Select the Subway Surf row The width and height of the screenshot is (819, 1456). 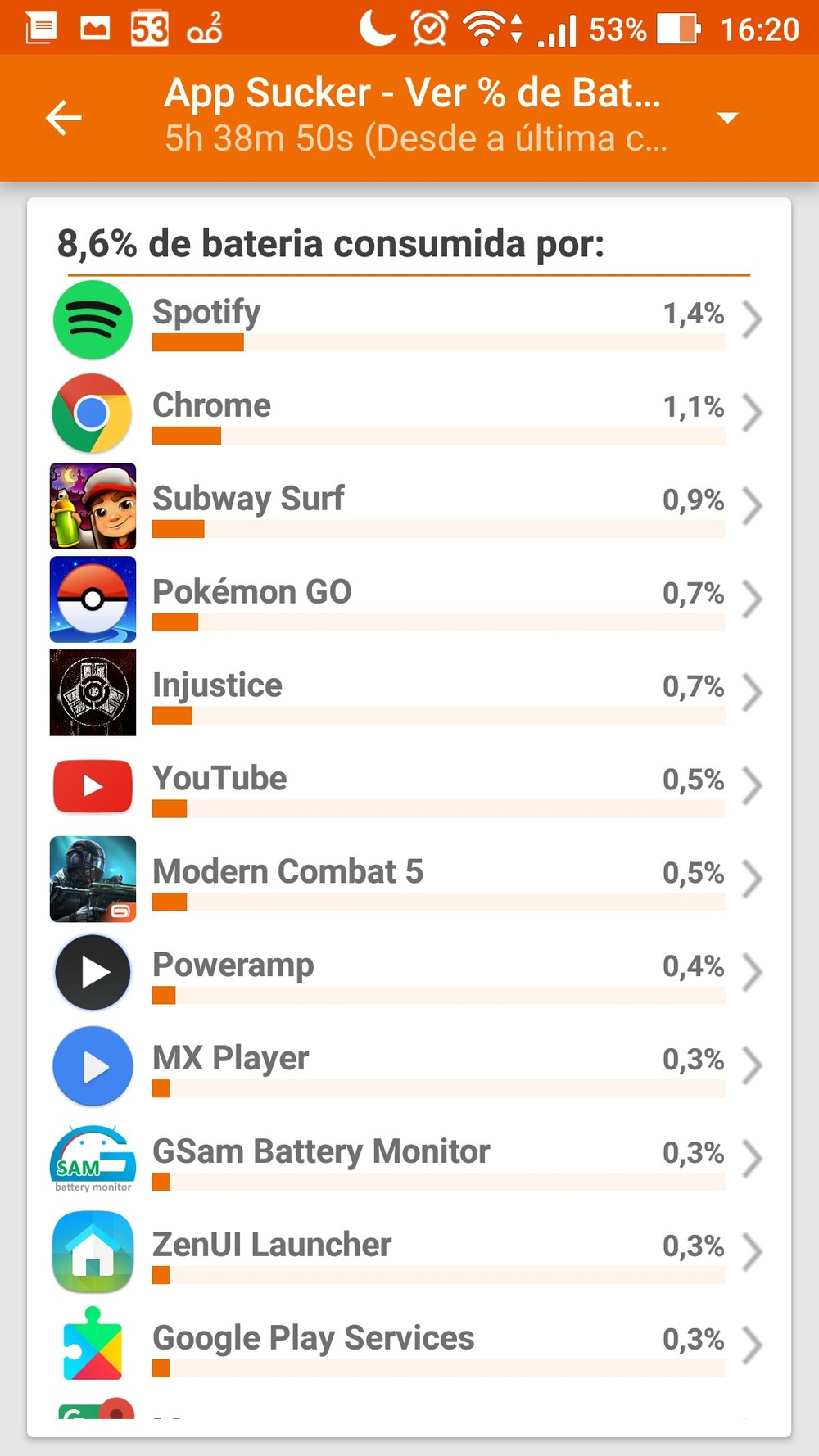(409, 506)
